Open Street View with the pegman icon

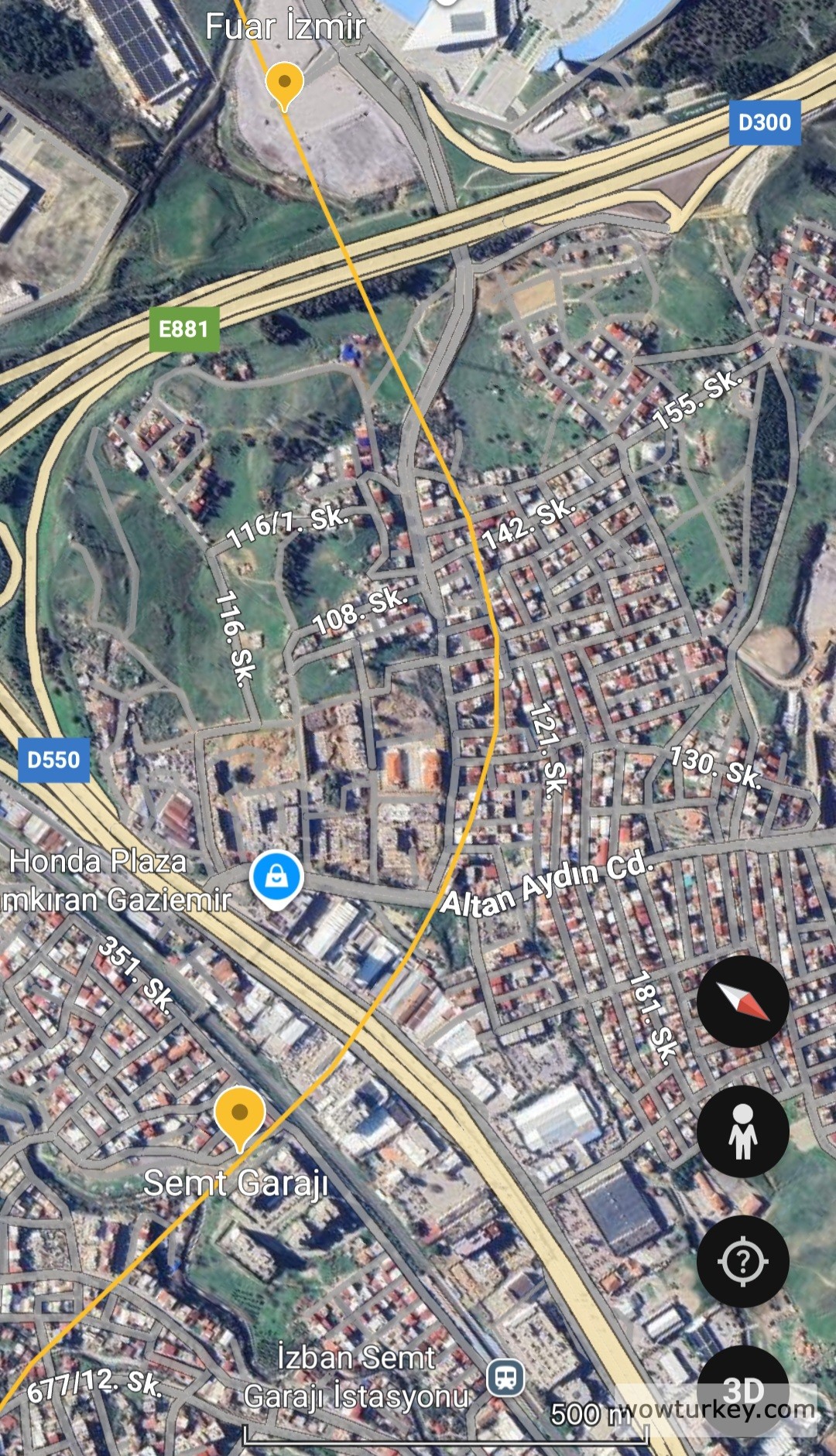742,1132
